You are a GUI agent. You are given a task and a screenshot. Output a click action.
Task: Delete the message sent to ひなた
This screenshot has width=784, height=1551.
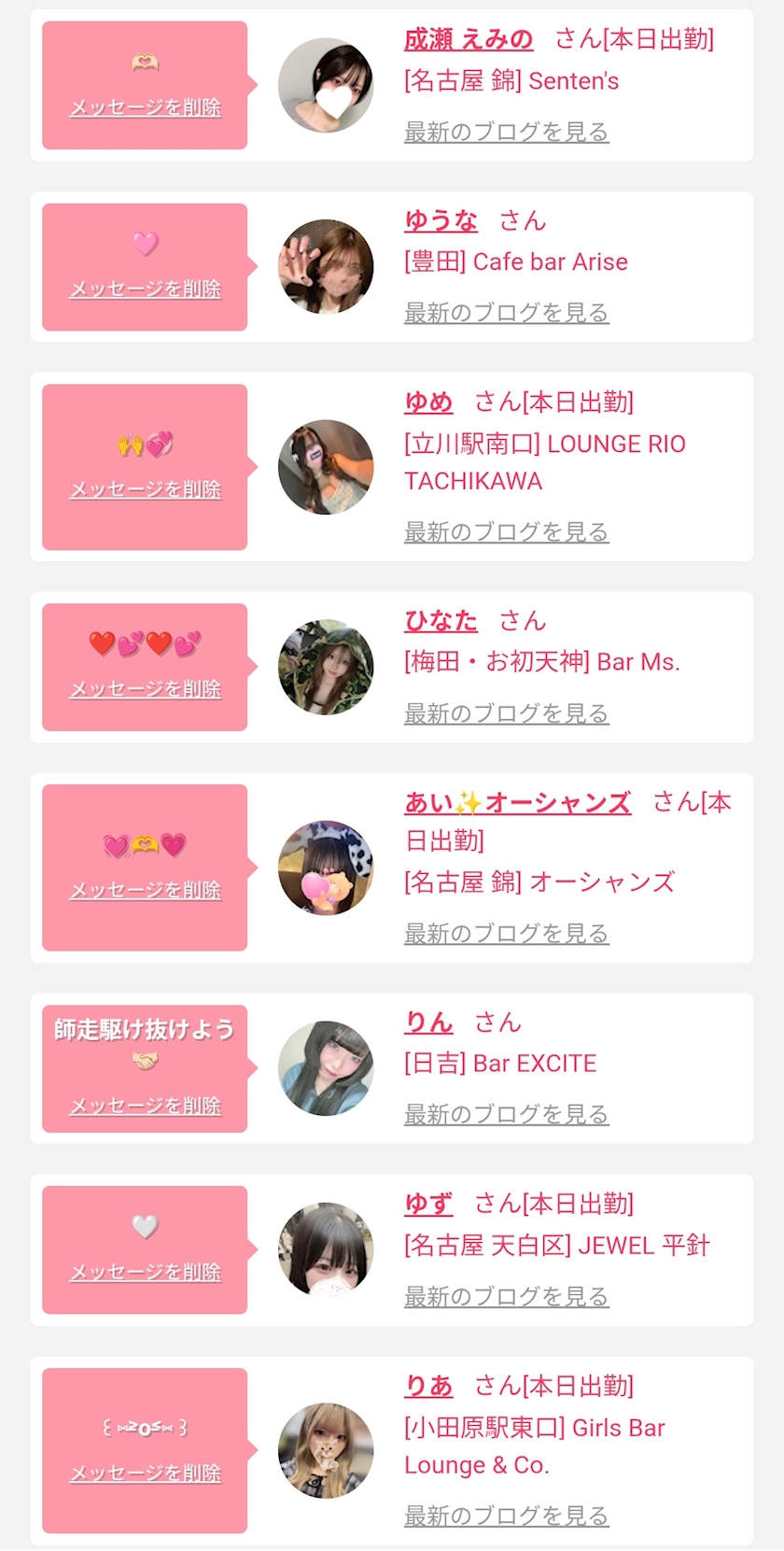[146, 689]
